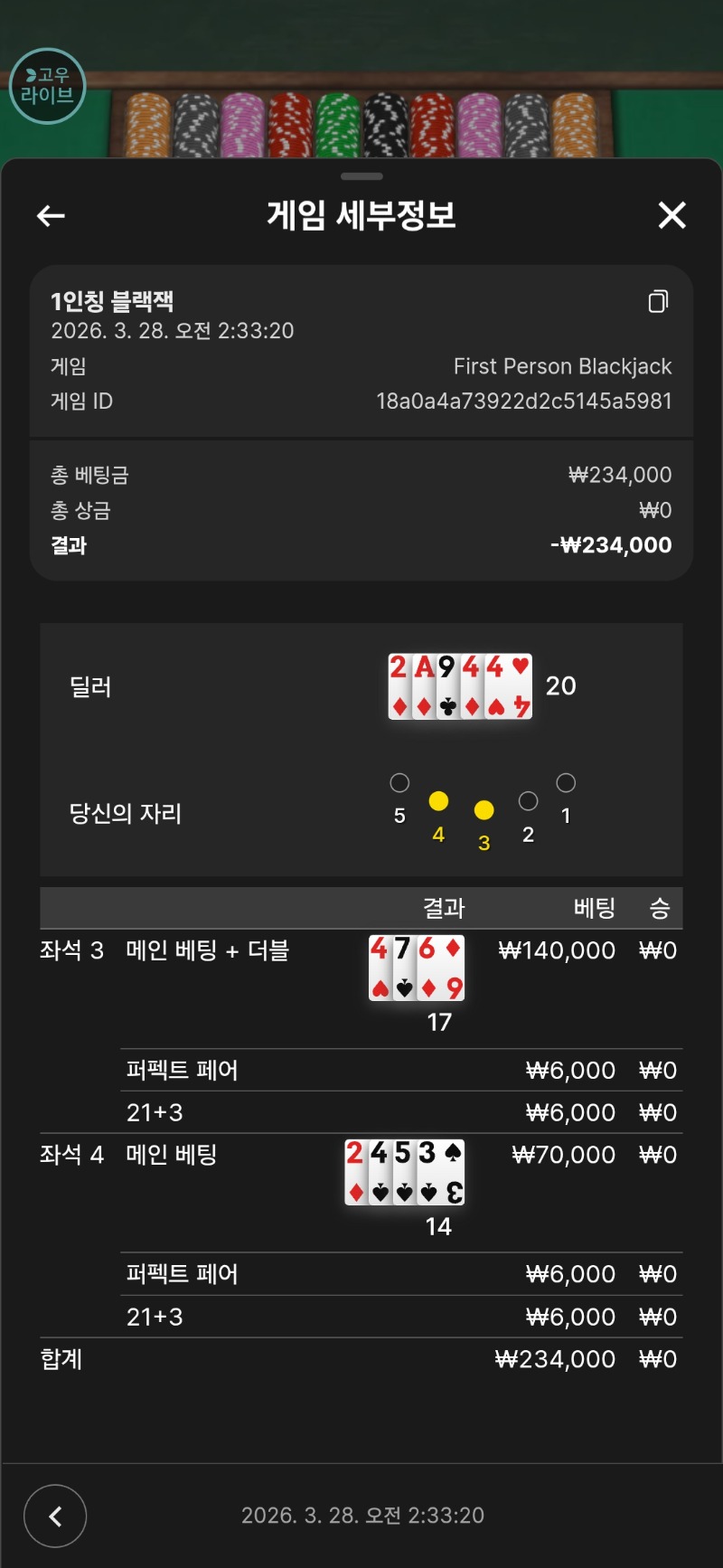The width and height of the screenshot is (723, 1568).
Task: Copy the game ID with the copy icon
Action: tap(658, 302)
